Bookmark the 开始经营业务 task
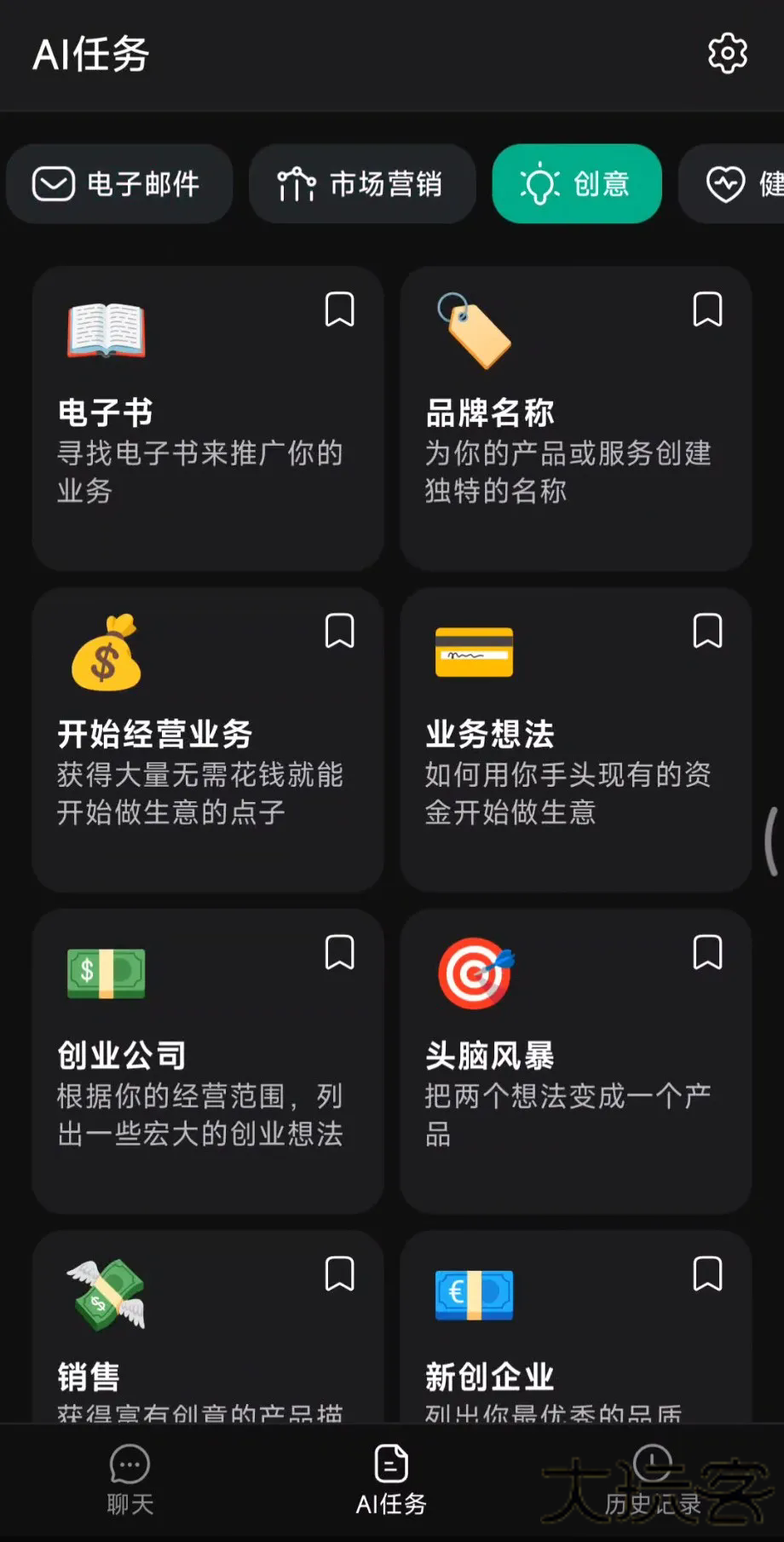 (x=339, y=632)
